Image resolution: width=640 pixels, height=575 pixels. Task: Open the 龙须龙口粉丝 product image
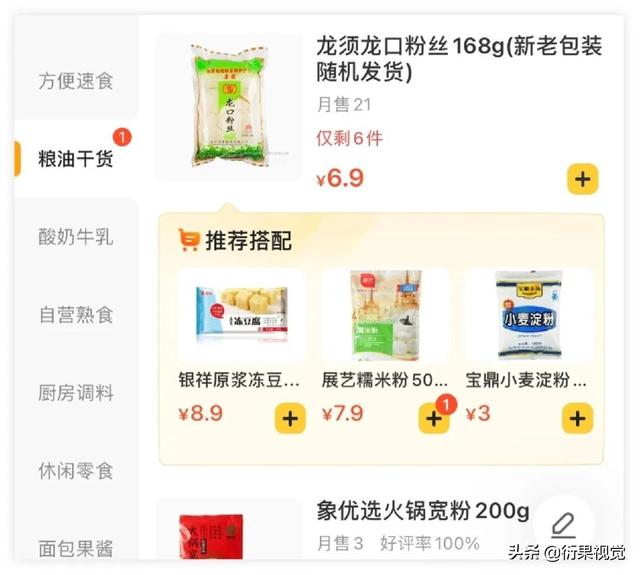229,107
